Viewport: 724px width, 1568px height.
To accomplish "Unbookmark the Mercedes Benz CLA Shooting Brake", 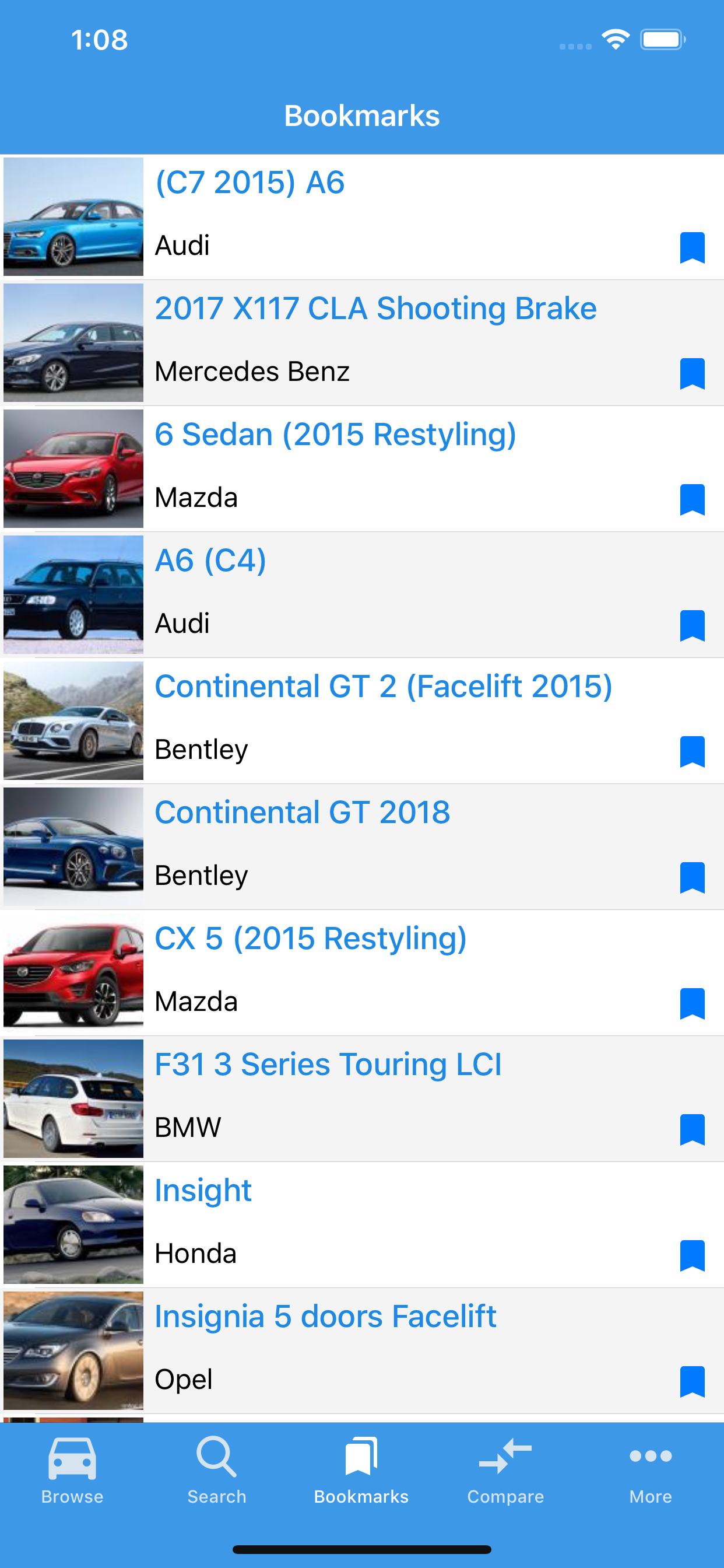I will [694, 374].
